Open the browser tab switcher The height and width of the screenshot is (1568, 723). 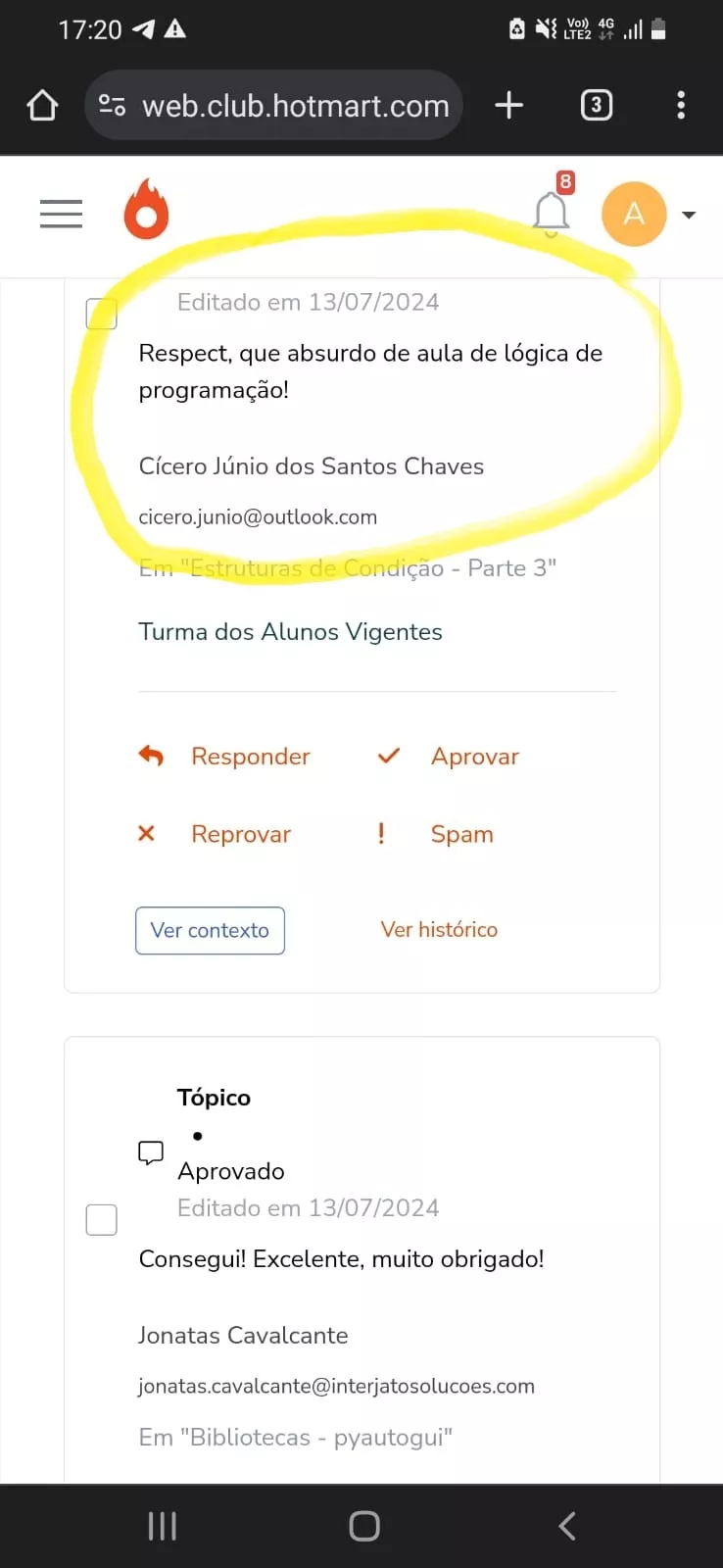pyautogui.click(x=596, y=105)
